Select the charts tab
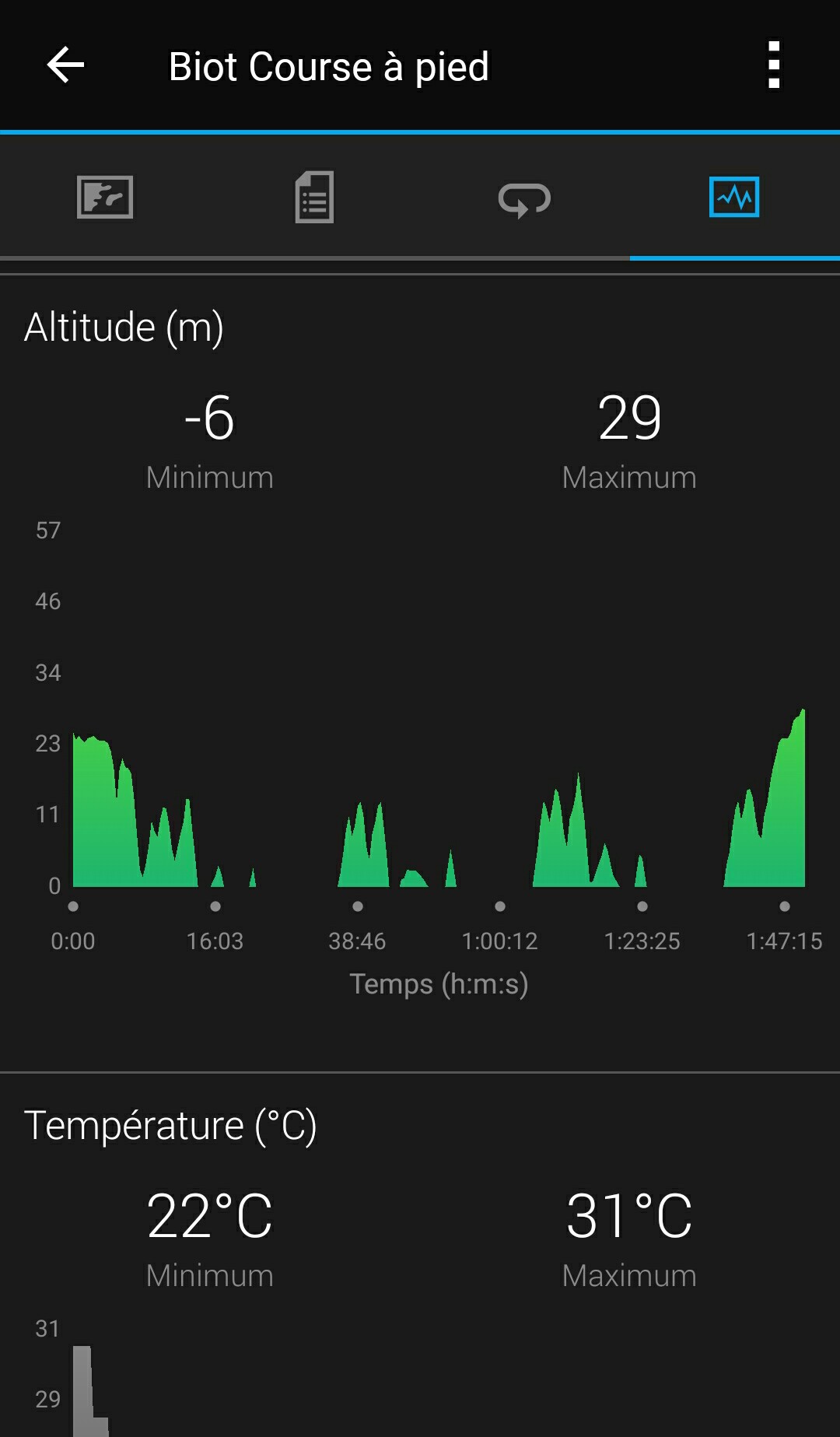840x1437 pixels. click(x=734, y=197)
